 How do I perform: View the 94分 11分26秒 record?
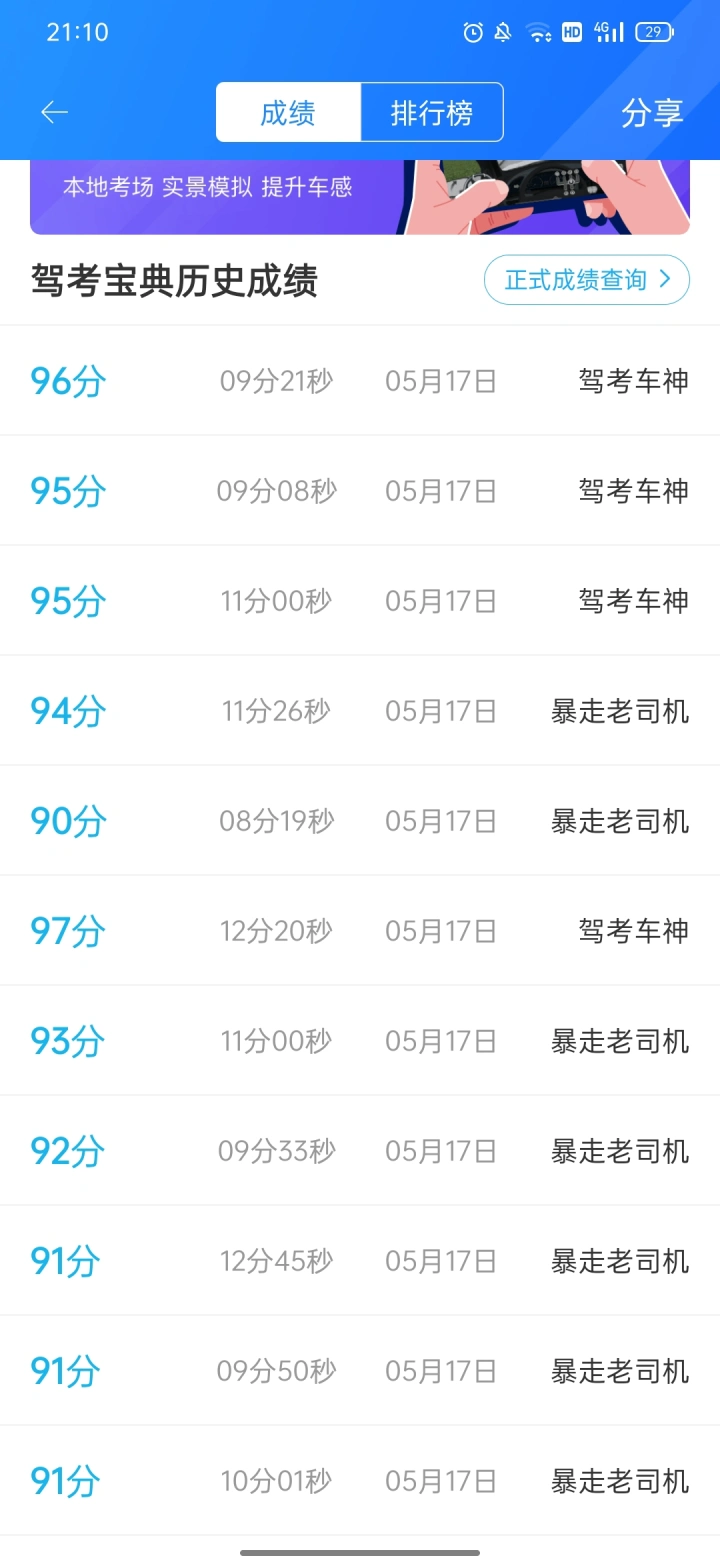coord(360,711)
